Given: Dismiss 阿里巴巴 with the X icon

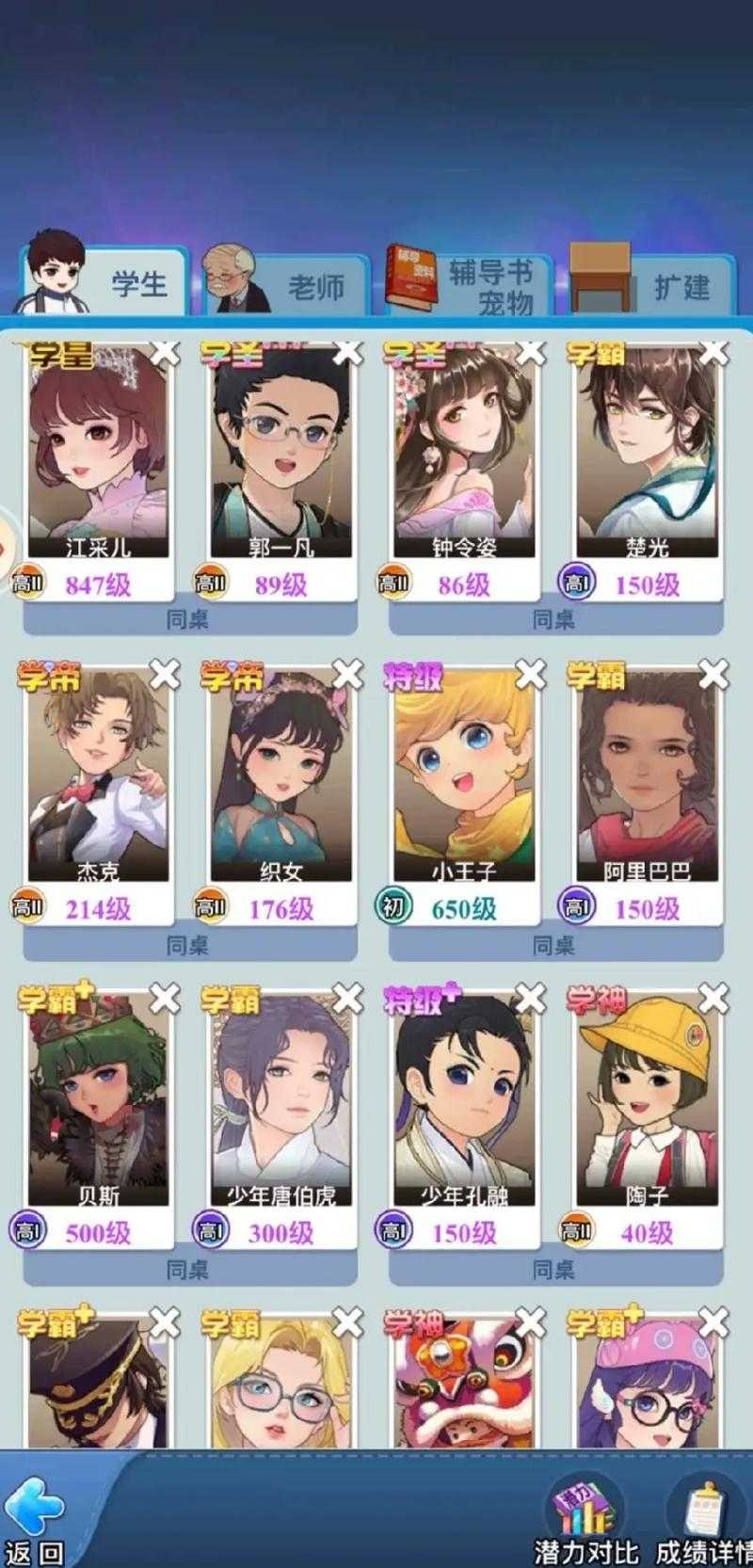Looking at the screenshot, I should tap(713, 674).
